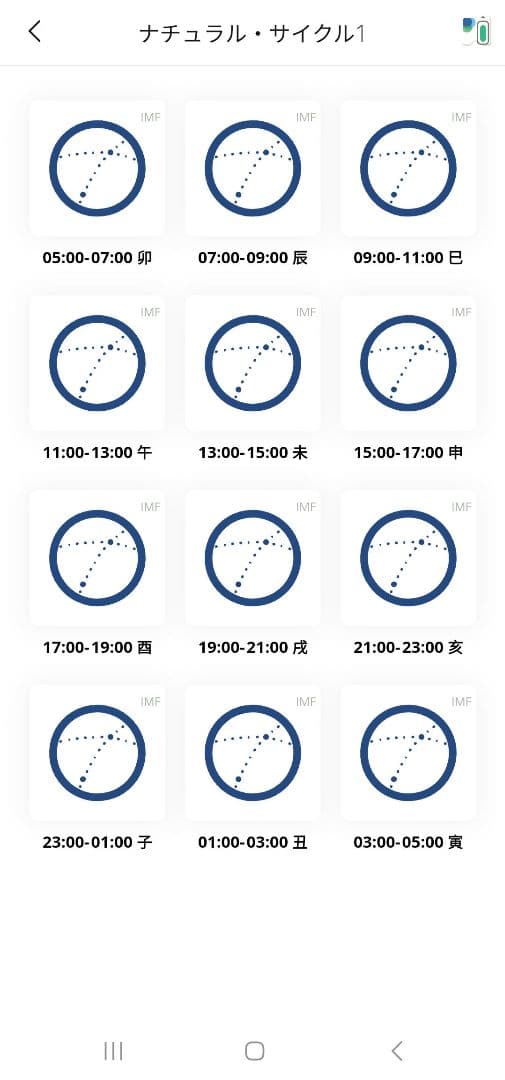The height and width of the screenshot is (1080, 505).
Task: Go to the system home screen
Action: click(x=255, y=1050)
